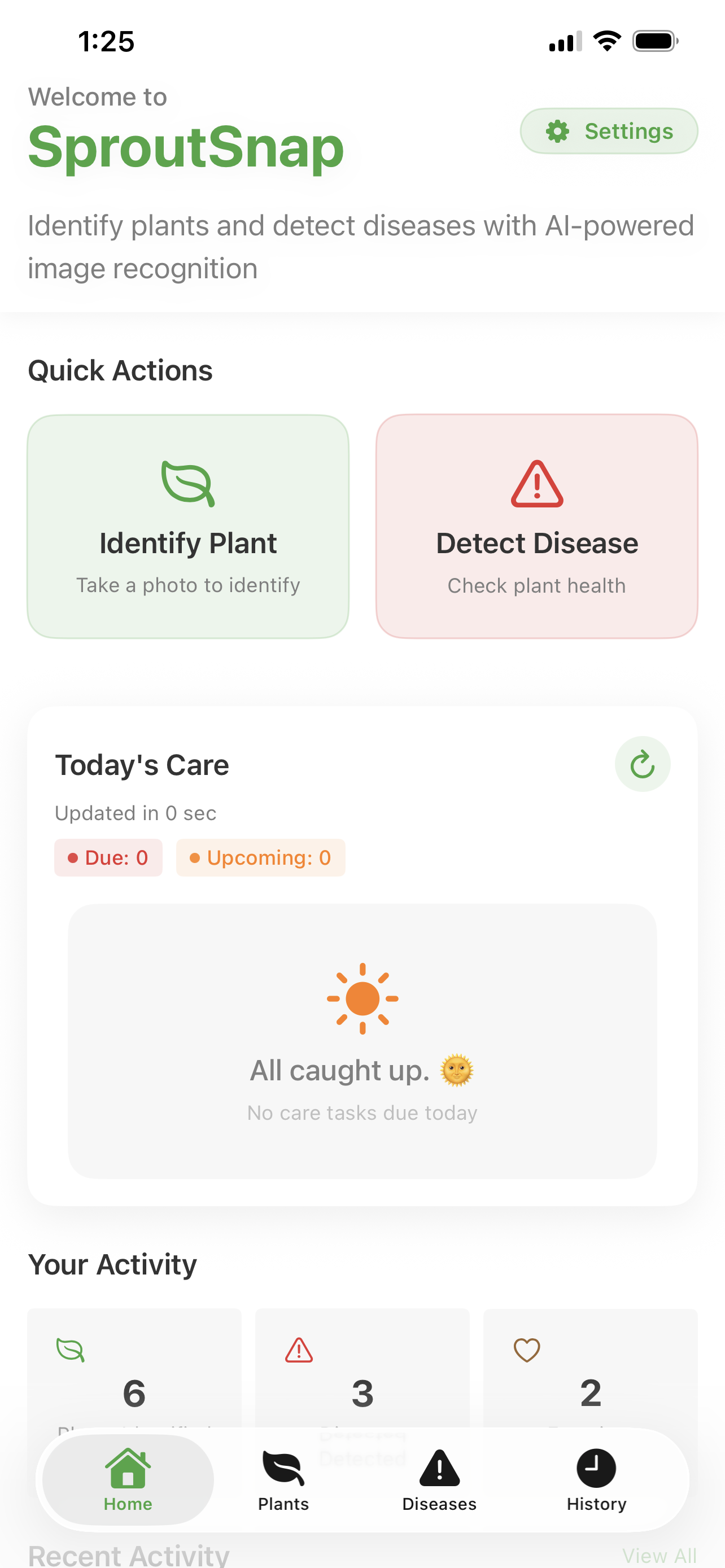Tap the View All link
Image resolution: width=725 pixels, height=1568 pixels.
click(660, 1554)
